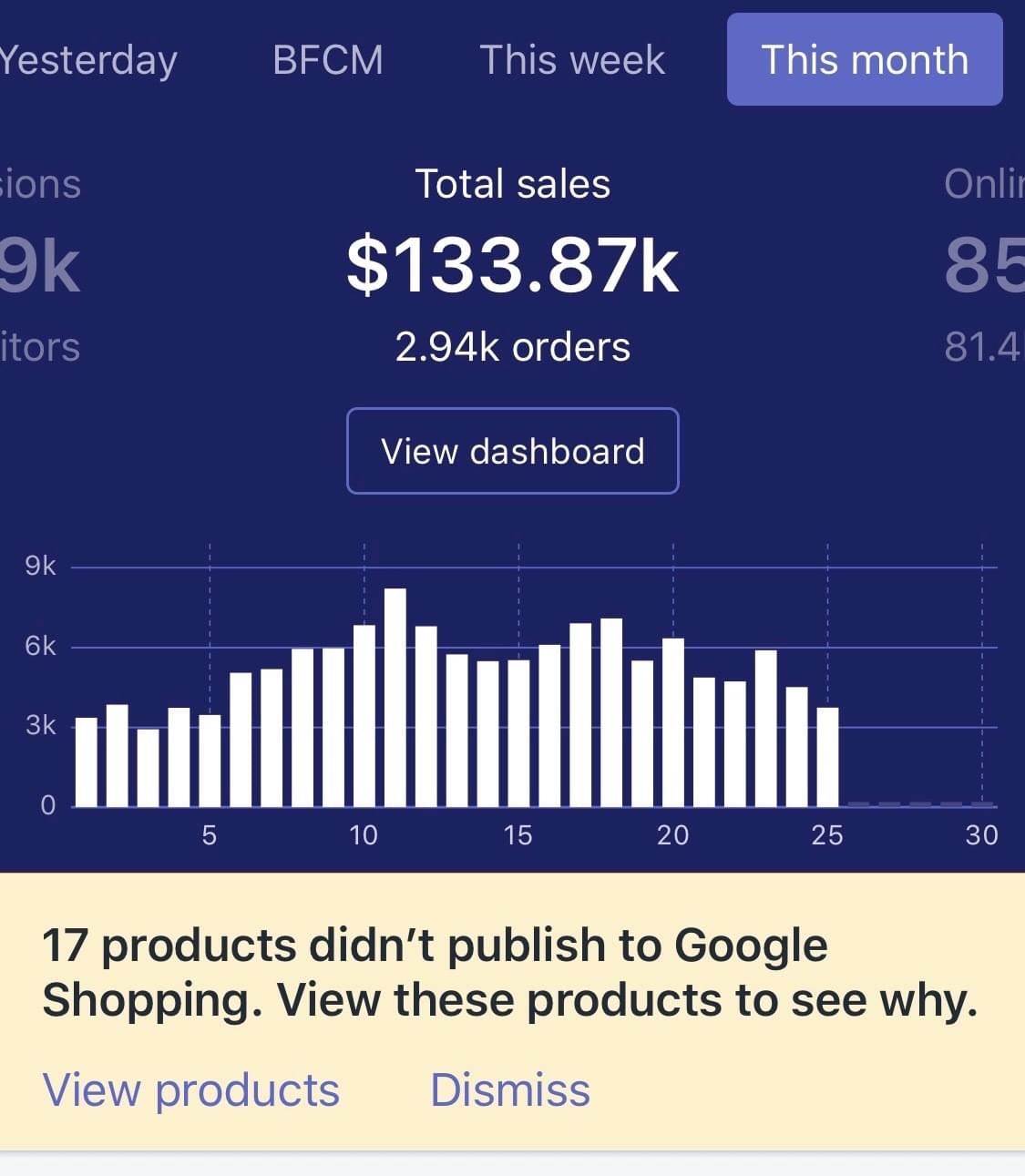Dismiss the Google Shopping notice

pos(510,1089)
